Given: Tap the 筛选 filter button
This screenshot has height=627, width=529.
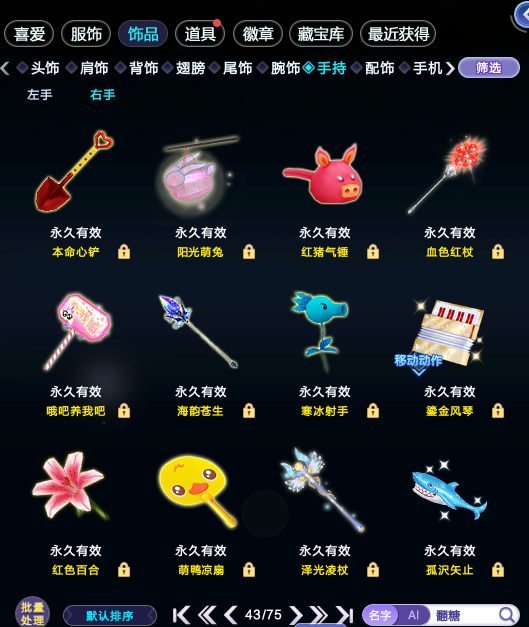Looking at the screenshot, I should (489, 68).
